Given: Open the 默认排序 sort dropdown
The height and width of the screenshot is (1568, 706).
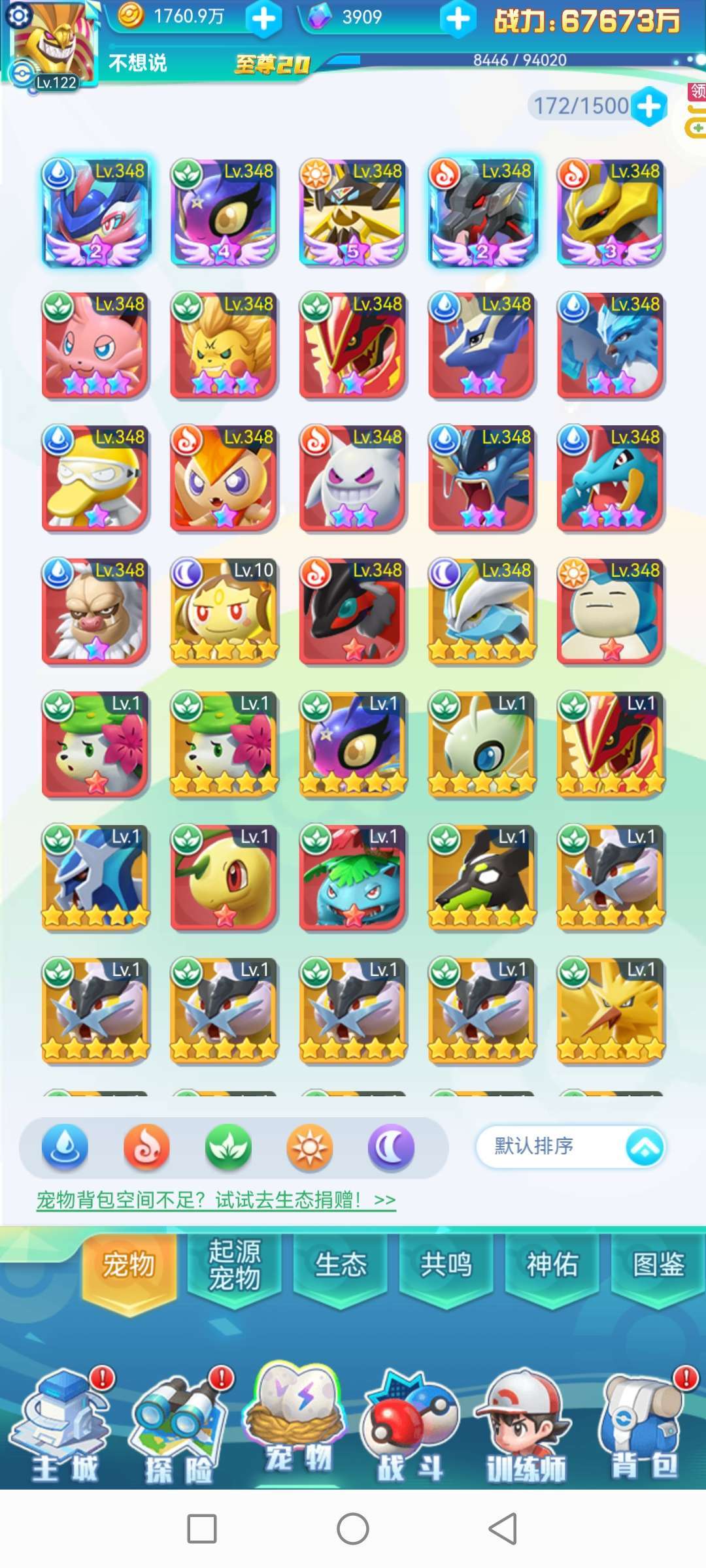Looking at the screenshot, I should click(x=570, y=1146).
